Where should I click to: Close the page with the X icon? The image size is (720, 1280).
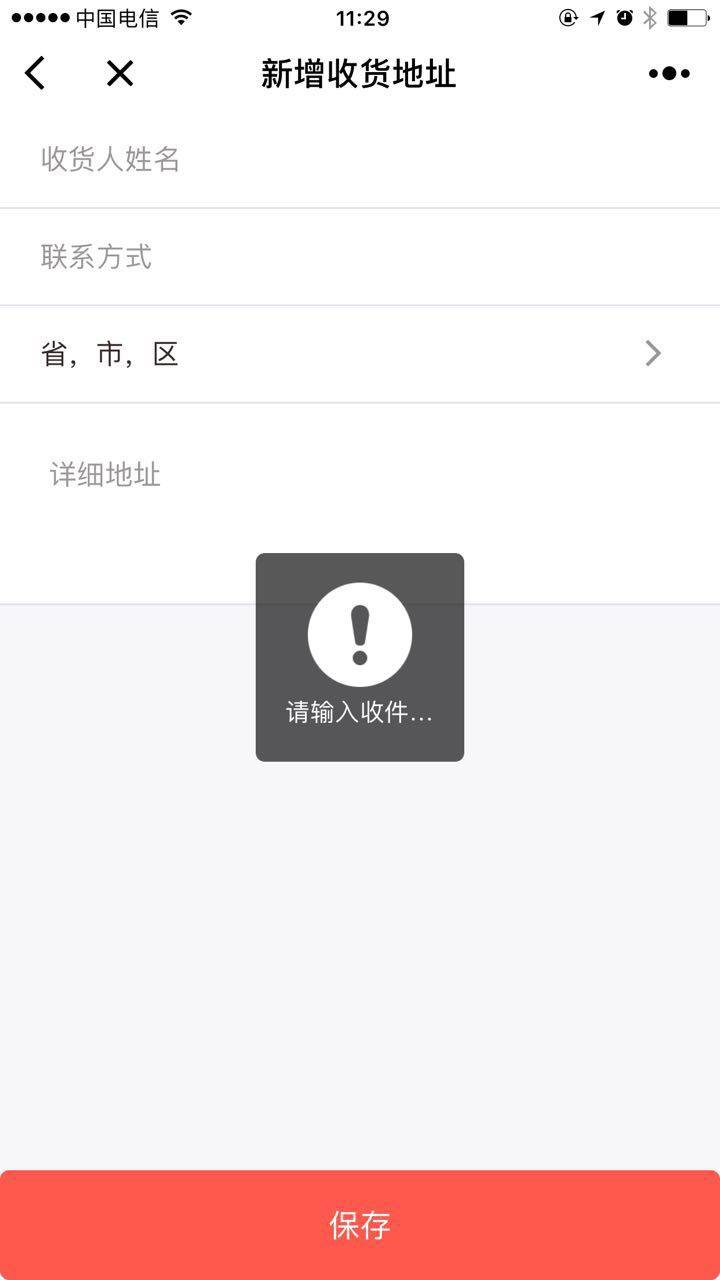[x=120, y=73]
